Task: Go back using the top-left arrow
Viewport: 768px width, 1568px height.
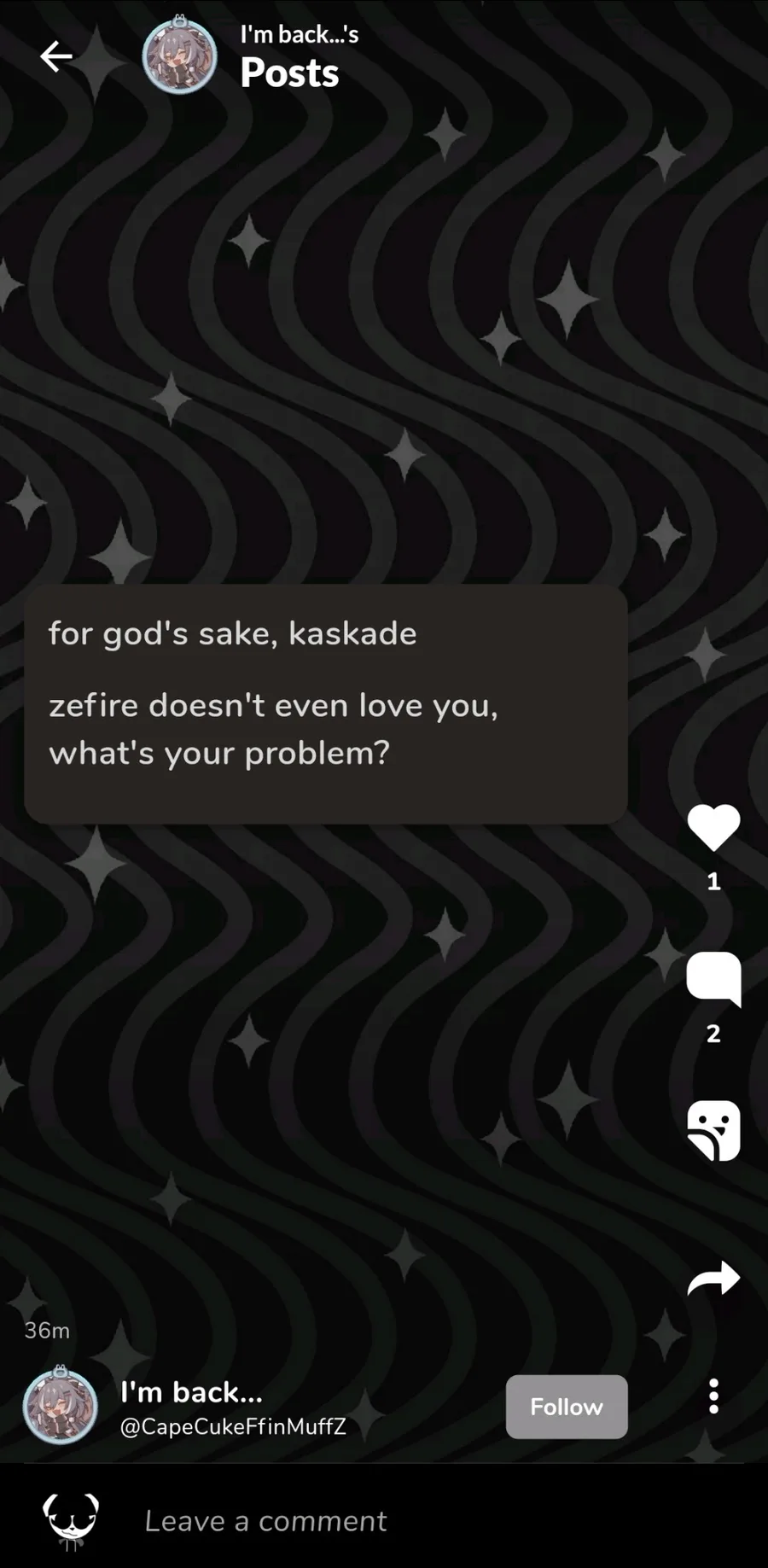Action: click(x=56, y=56)
